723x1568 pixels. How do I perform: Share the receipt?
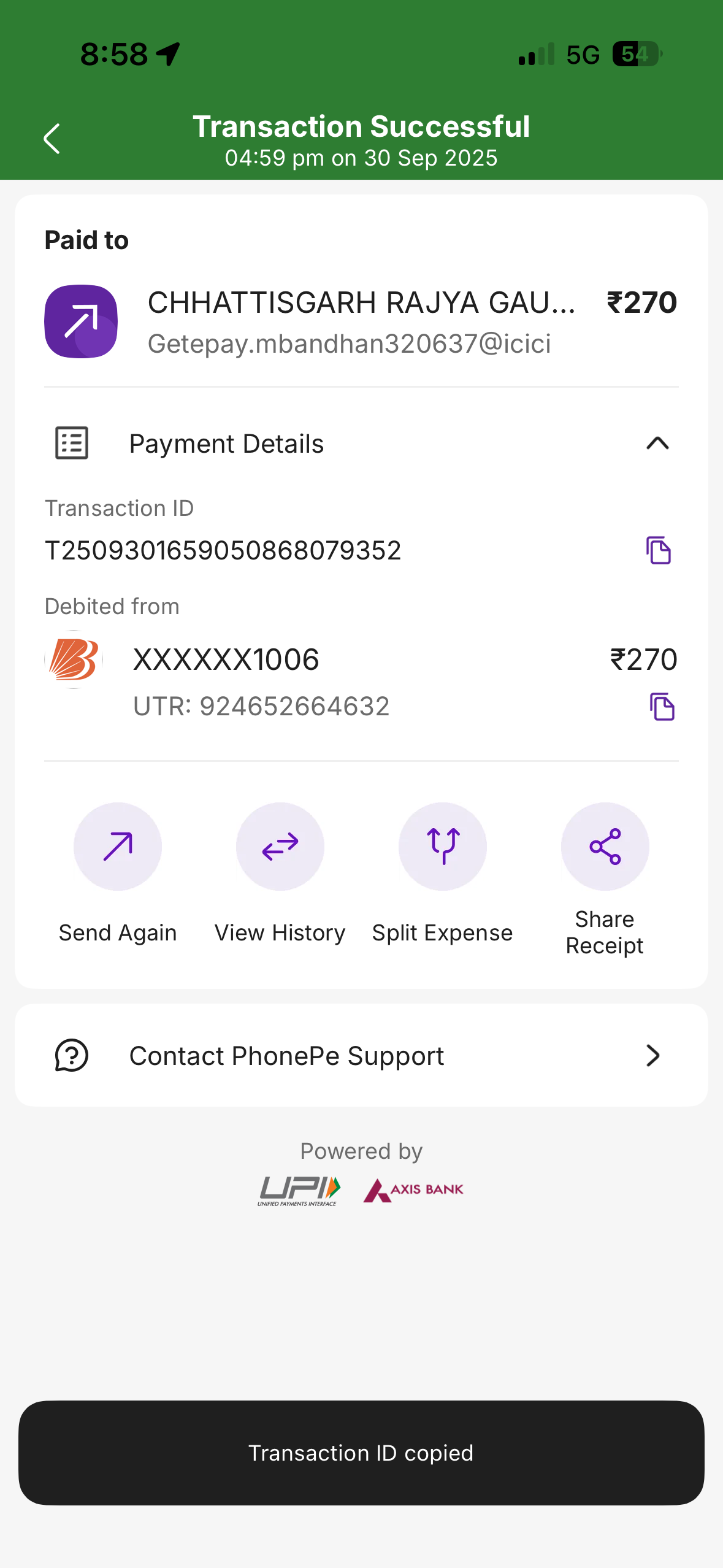(x=605, y=847)
